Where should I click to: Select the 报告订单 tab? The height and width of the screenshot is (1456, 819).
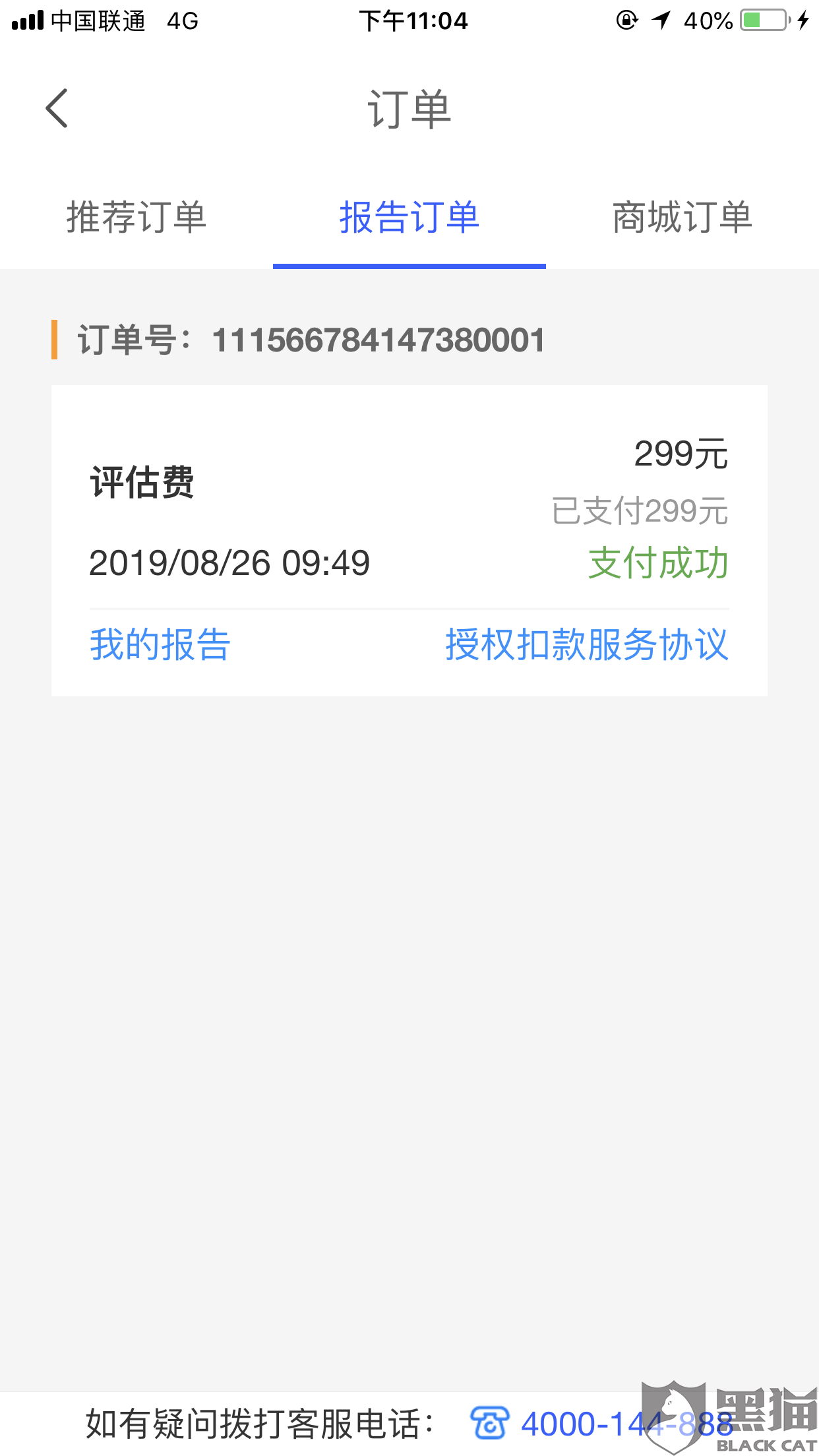[x=409, y=218]
